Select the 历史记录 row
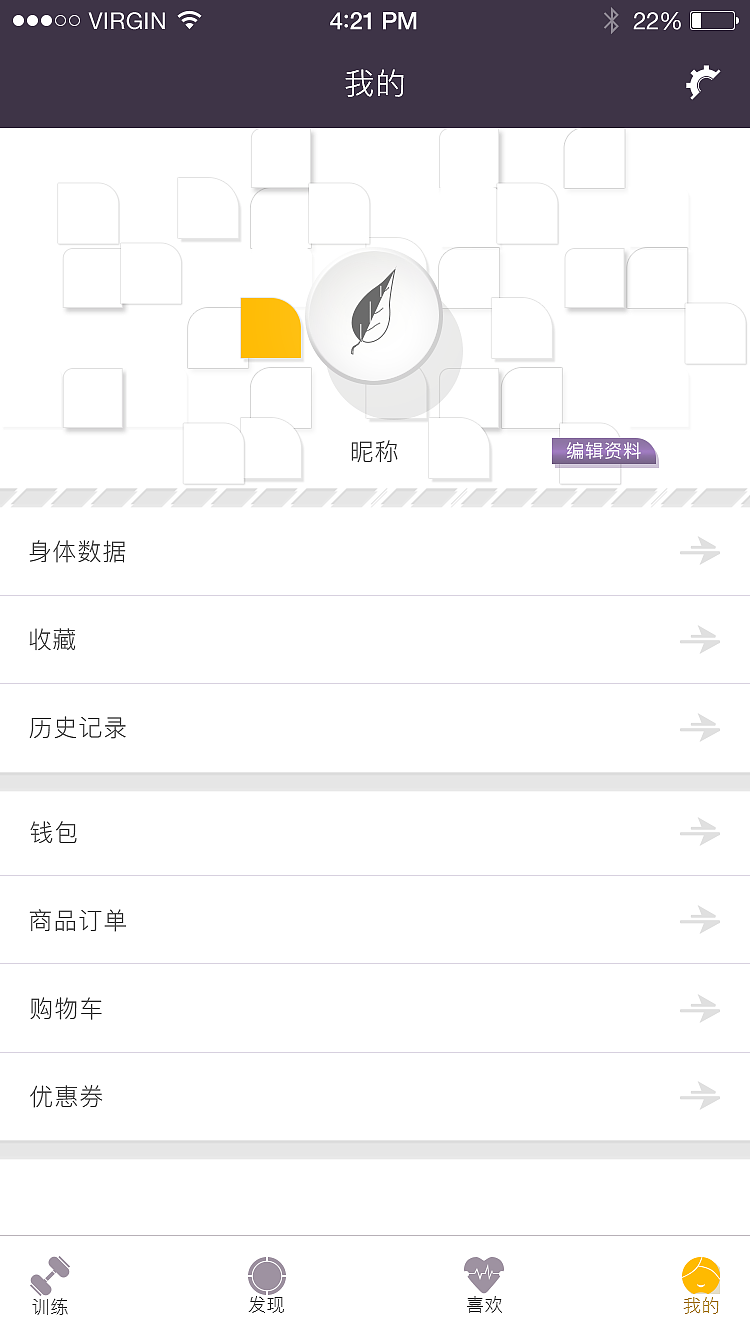Viewport: 750px width, 1334px height. [375, 728]
